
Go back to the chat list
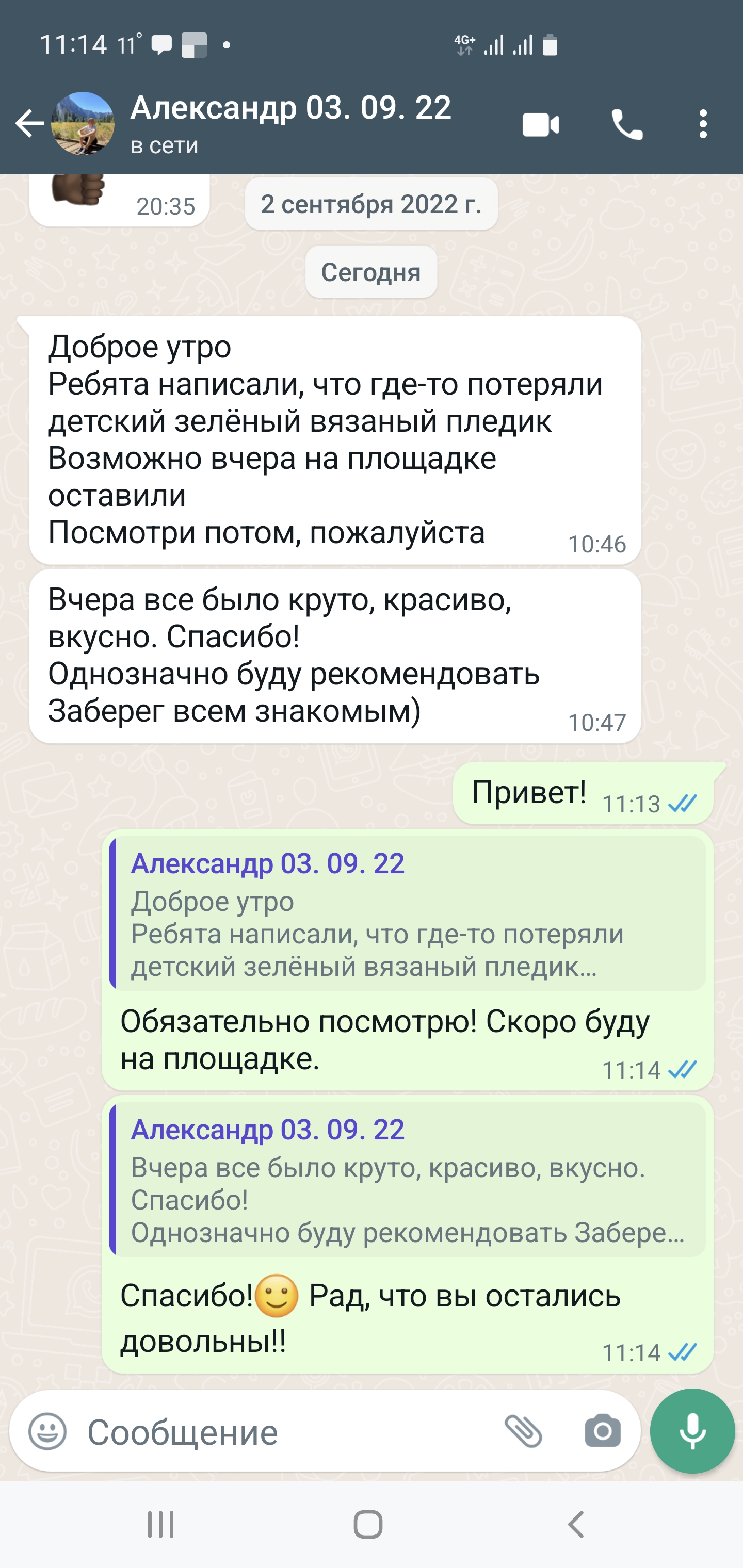28,124
